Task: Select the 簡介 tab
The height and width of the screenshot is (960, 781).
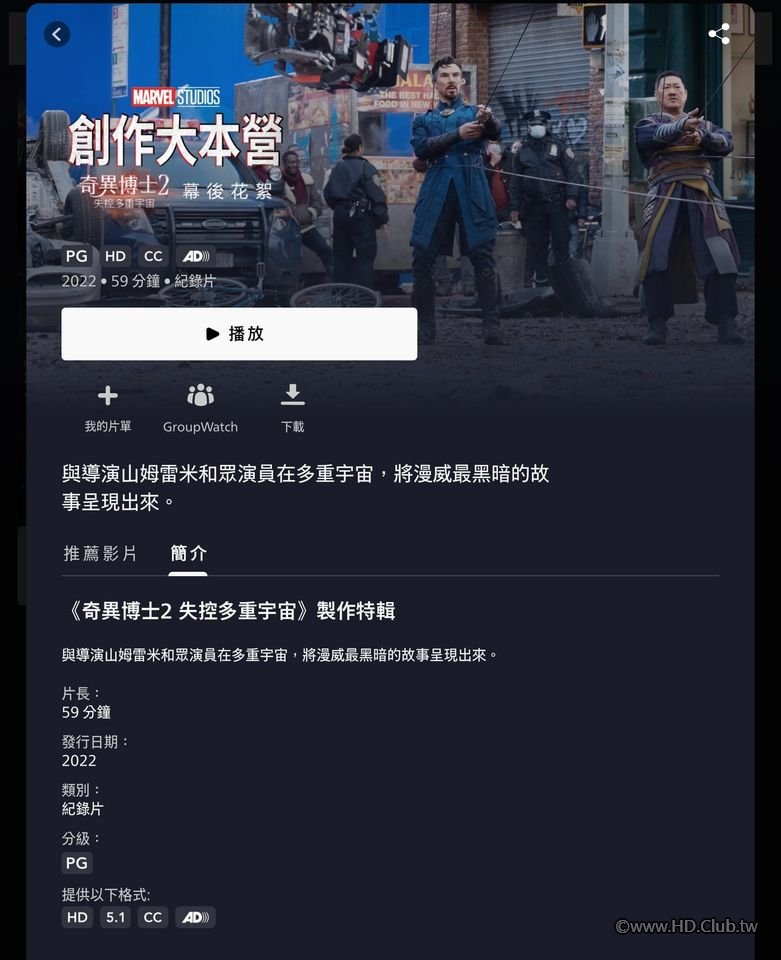Action: click(189, 553)
